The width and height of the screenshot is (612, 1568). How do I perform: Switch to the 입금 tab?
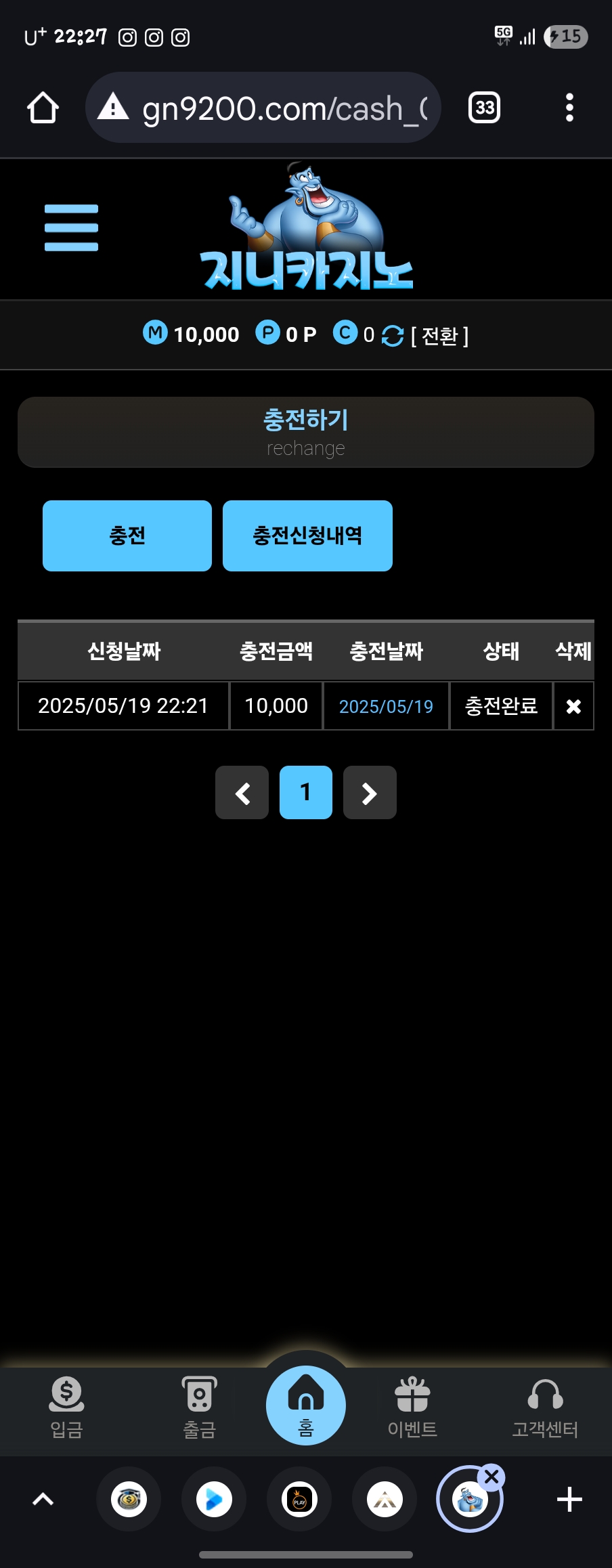(x=66, y=1408)
